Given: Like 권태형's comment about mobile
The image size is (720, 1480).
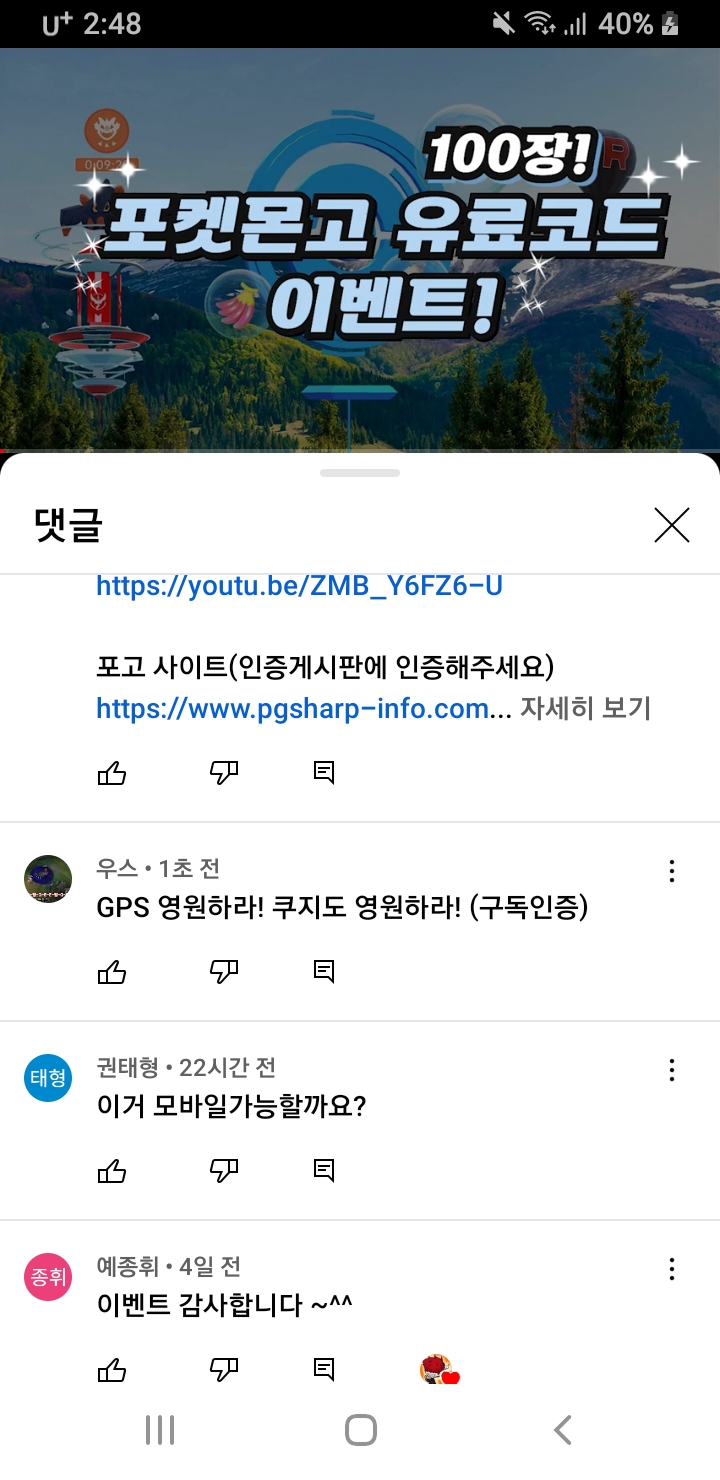Looking at the screenshot, I should click(x=112, y=1170).
